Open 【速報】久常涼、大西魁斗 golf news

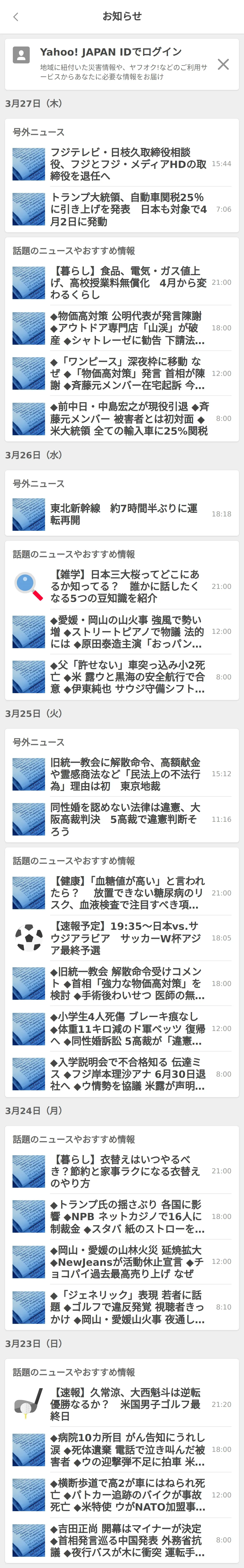(128, 1404)
